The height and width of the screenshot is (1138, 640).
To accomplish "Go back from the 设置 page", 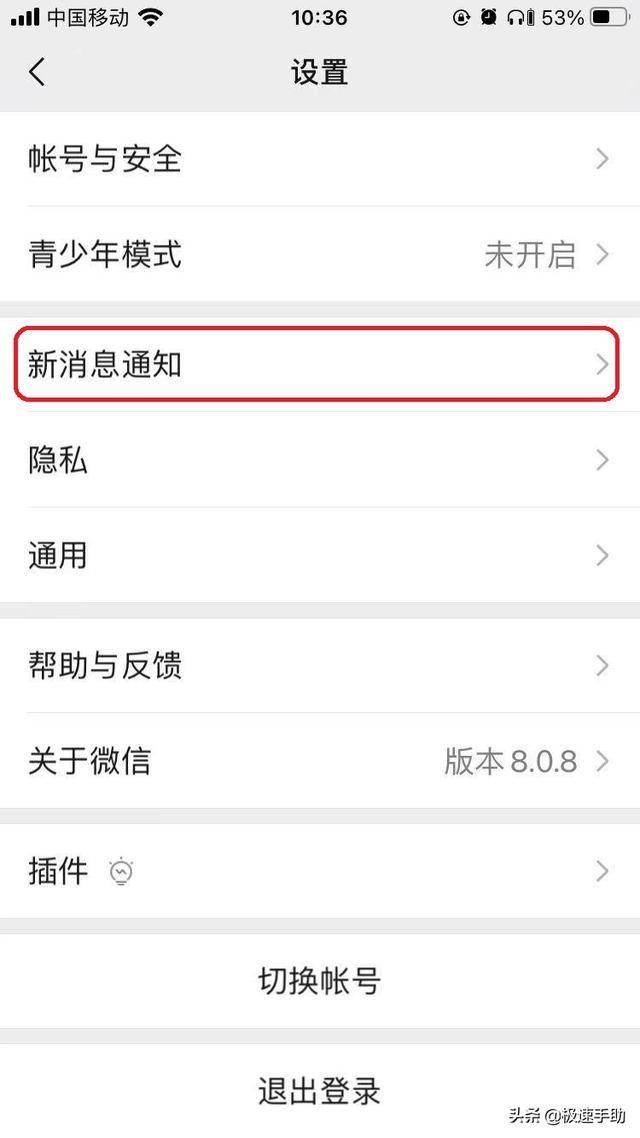I will click(x=37, y=72).
